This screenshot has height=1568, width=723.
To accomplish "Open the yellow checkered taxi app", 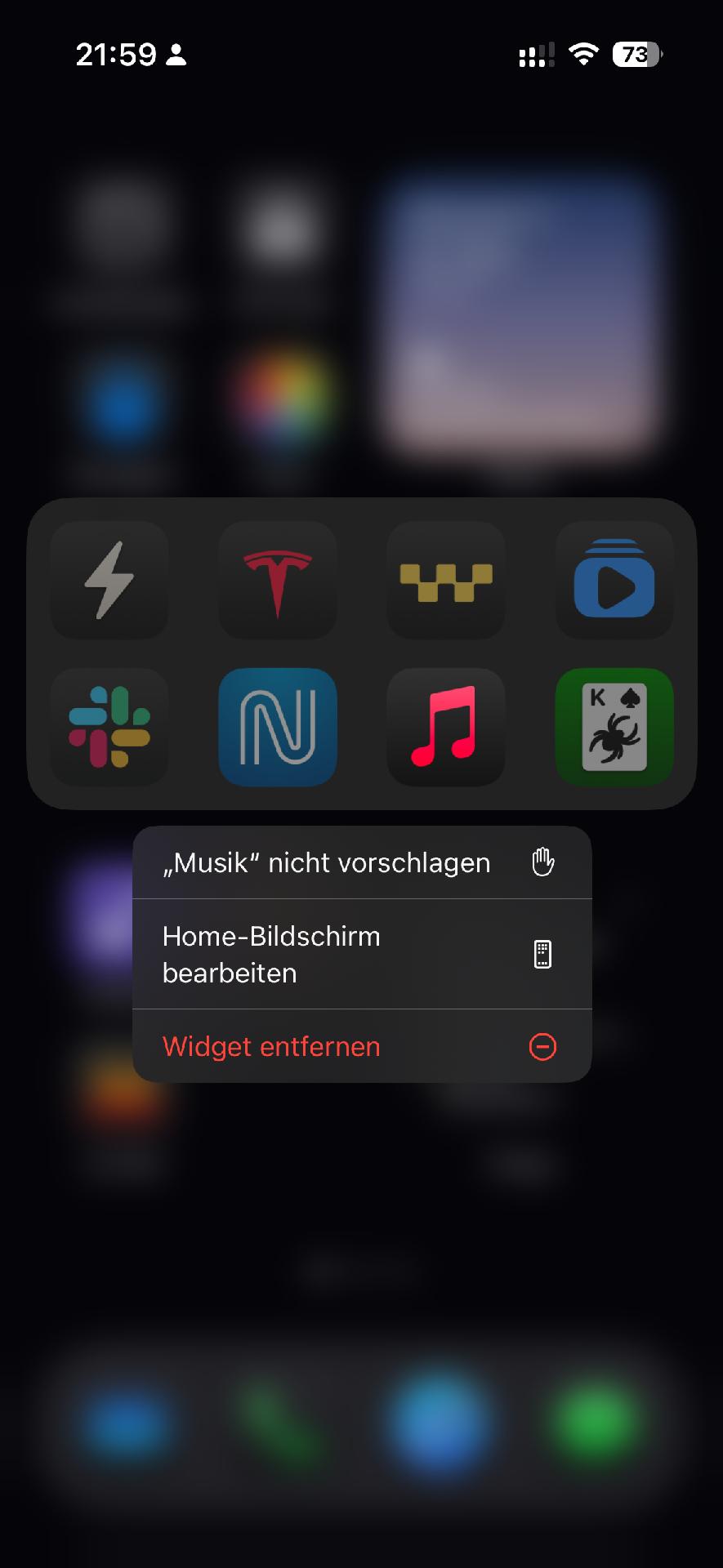I will (x=446, y=581).
